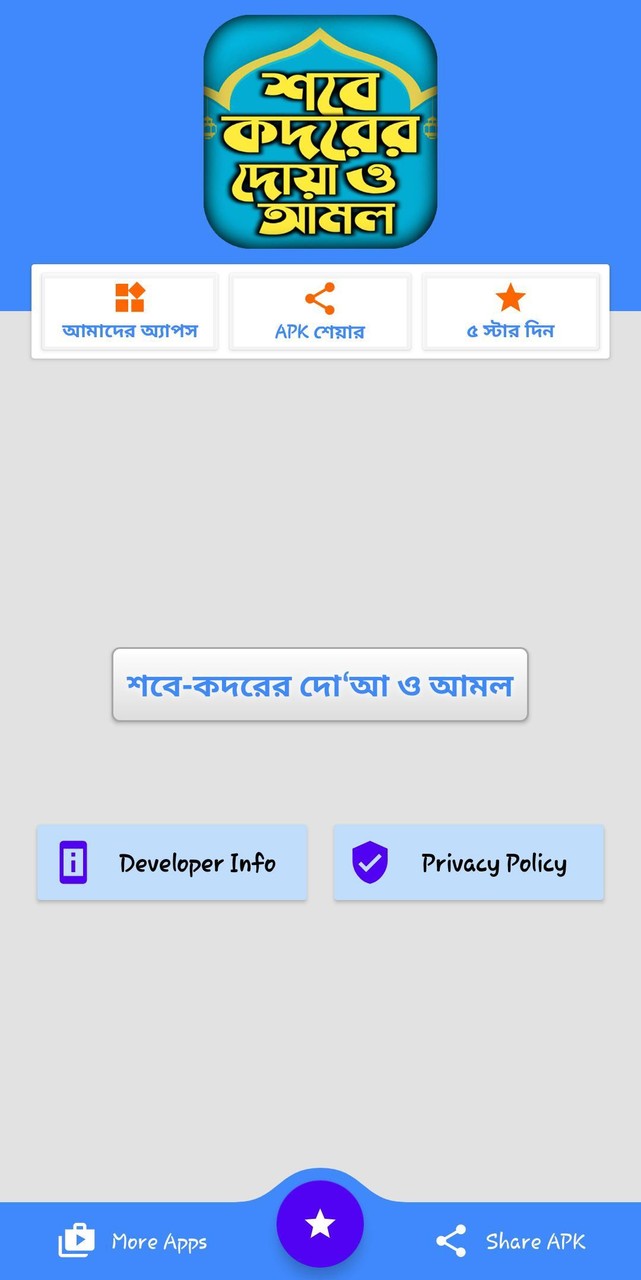Open আমাদের অ্যাপস (our apps)
This screenshot has height=1280, width=641.
pyautogui.click(x=129, y=312)
